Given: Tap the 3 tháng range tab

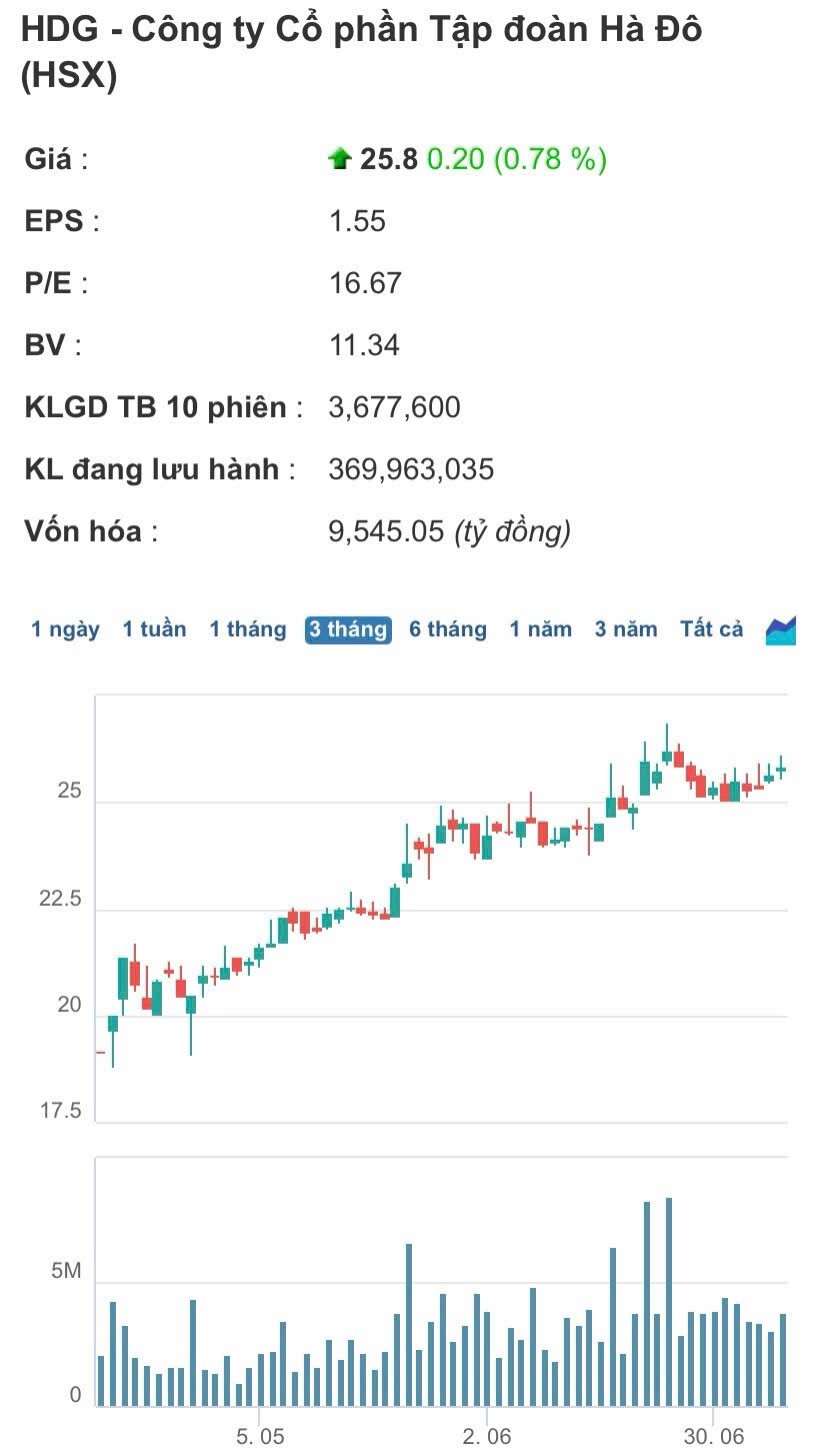Looking at the screenshot, I should [x=348, y=629].
